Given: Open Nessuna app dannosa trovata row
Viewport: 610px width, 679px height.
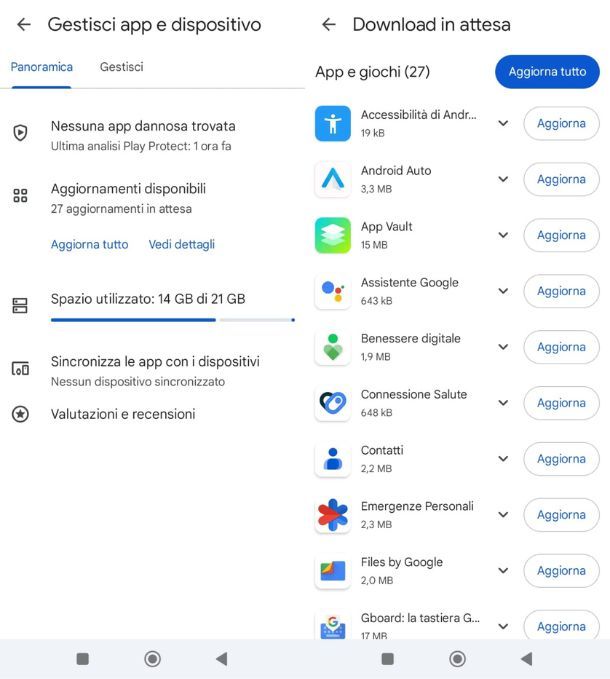Looking at the screenshot, I should (x=143, y=134).
